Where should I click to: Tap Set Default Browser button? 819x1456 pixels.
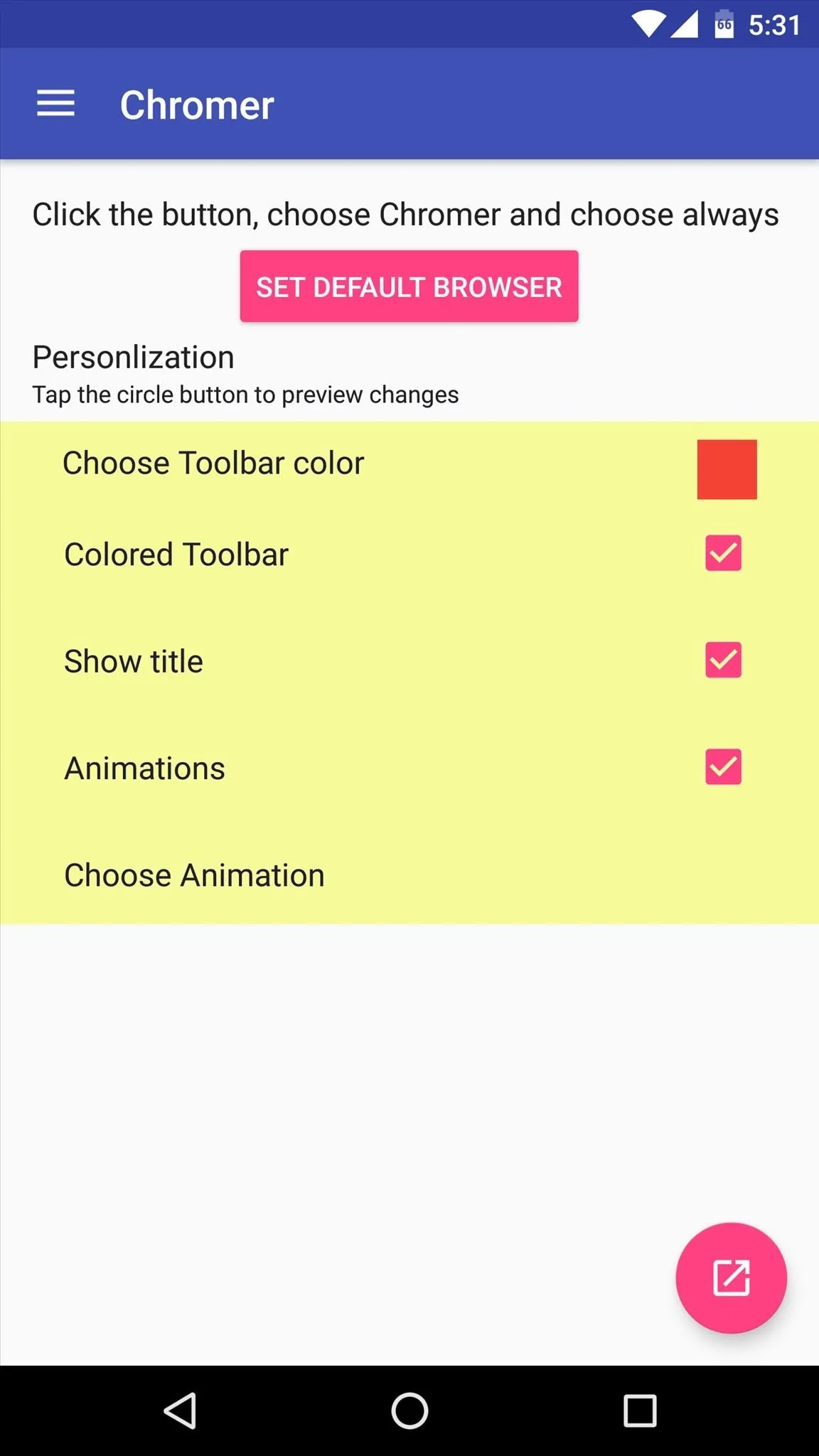point(409,287)
